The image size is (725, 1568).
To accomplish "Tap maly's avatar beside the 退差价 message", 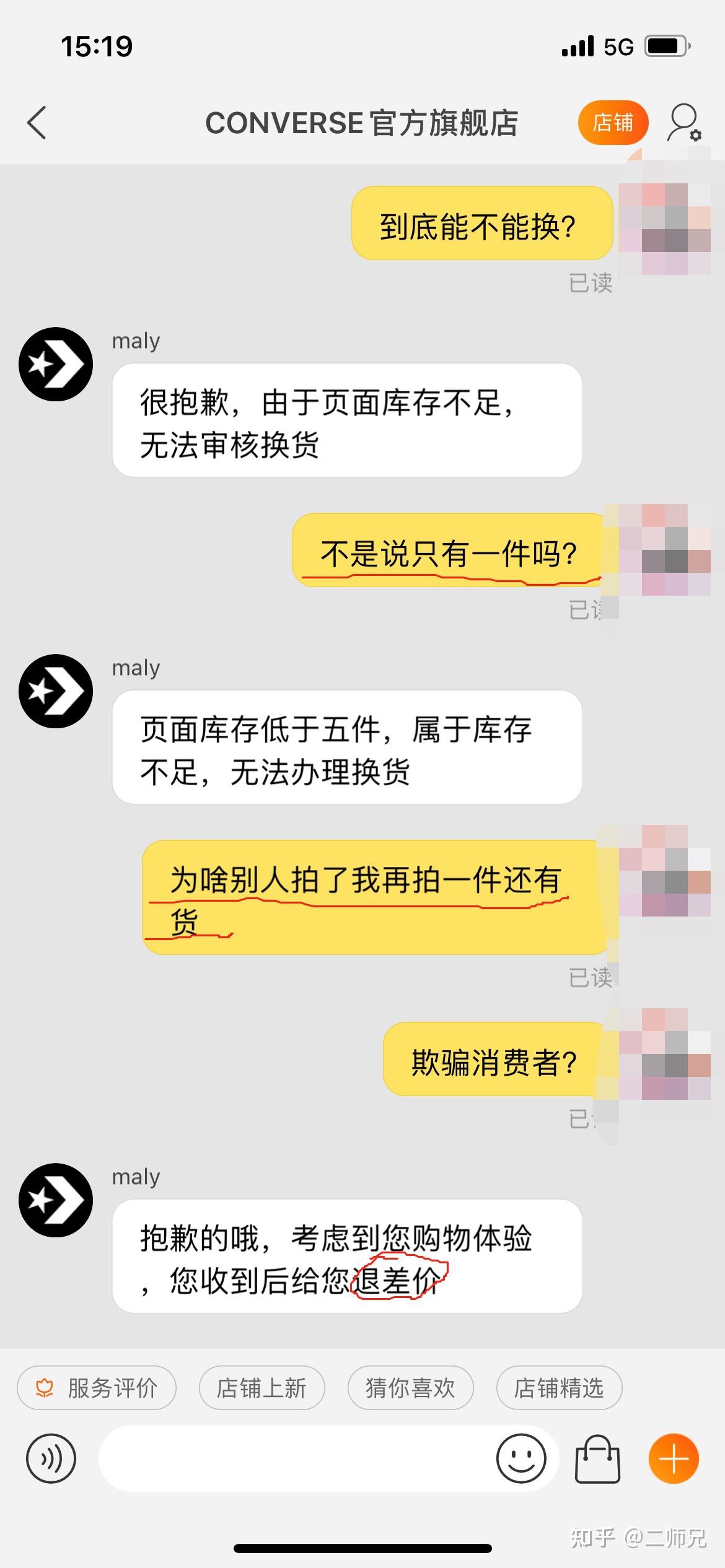I will (56, 1200).
